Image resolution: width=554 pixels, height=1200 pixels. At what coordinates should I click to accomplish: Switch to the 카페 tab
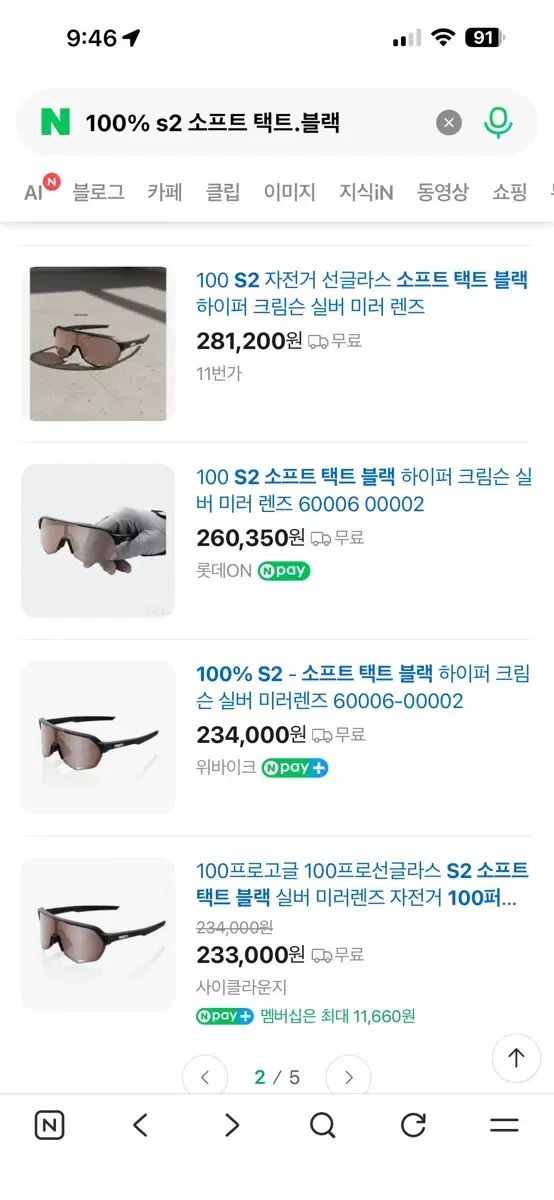click(165, 192)
